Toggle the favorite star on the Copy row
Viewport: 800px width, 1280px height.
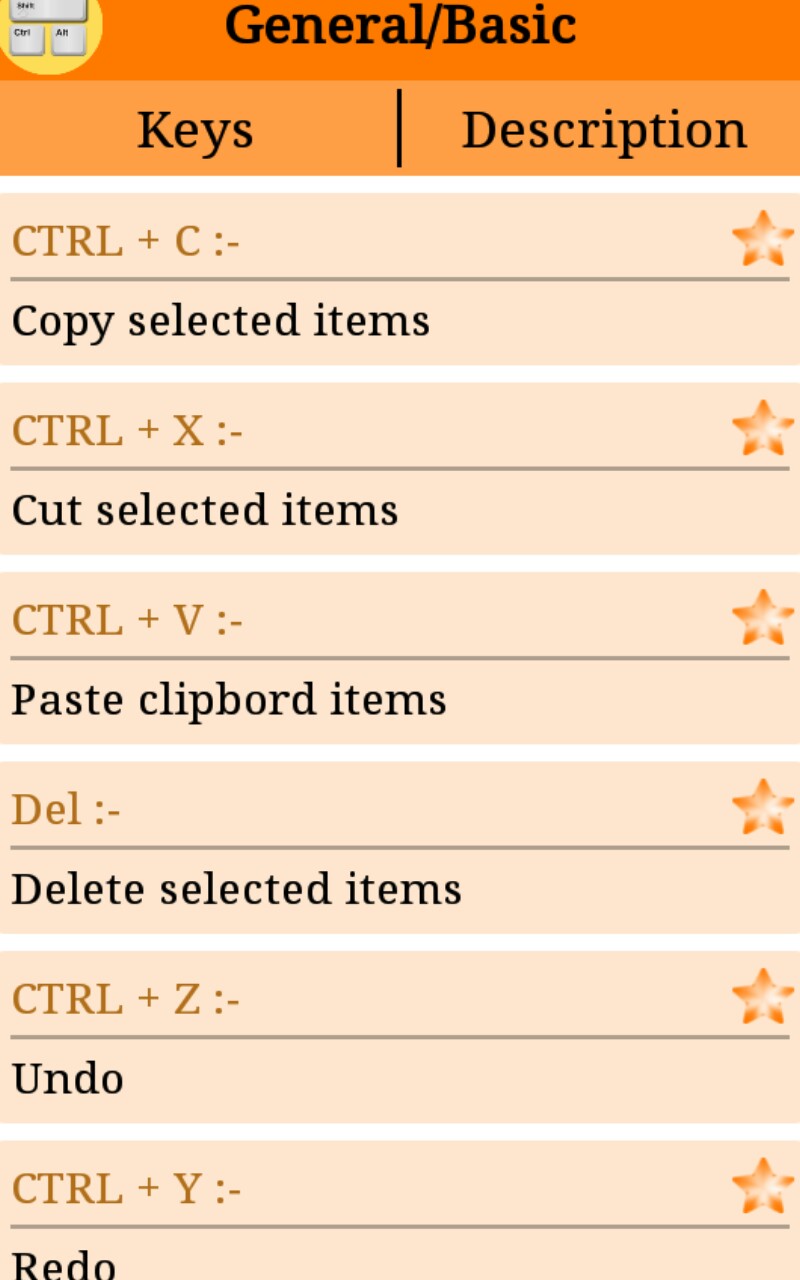pos(762,238)
